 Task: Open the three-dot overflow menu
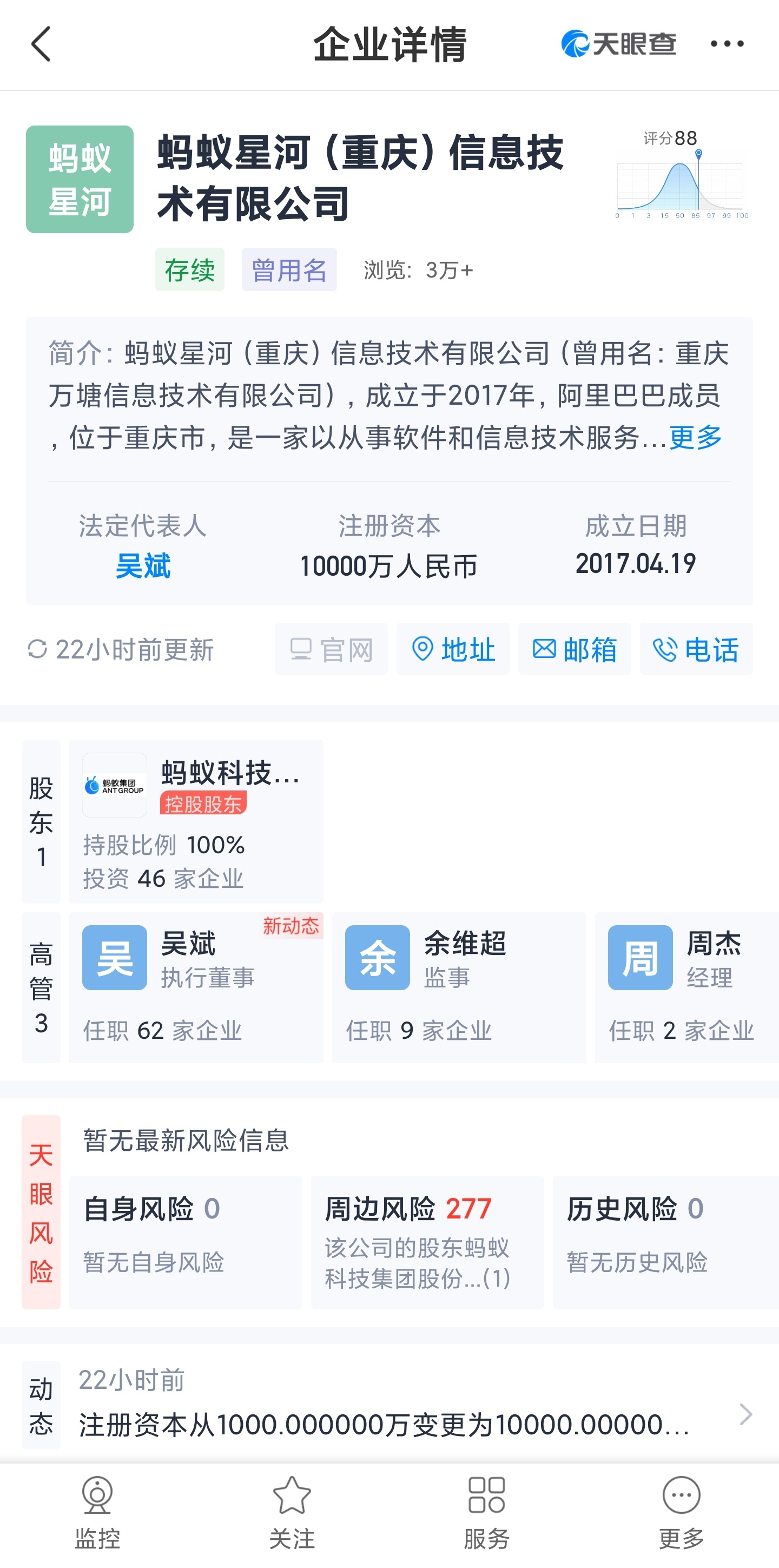[x=727, y=44]
